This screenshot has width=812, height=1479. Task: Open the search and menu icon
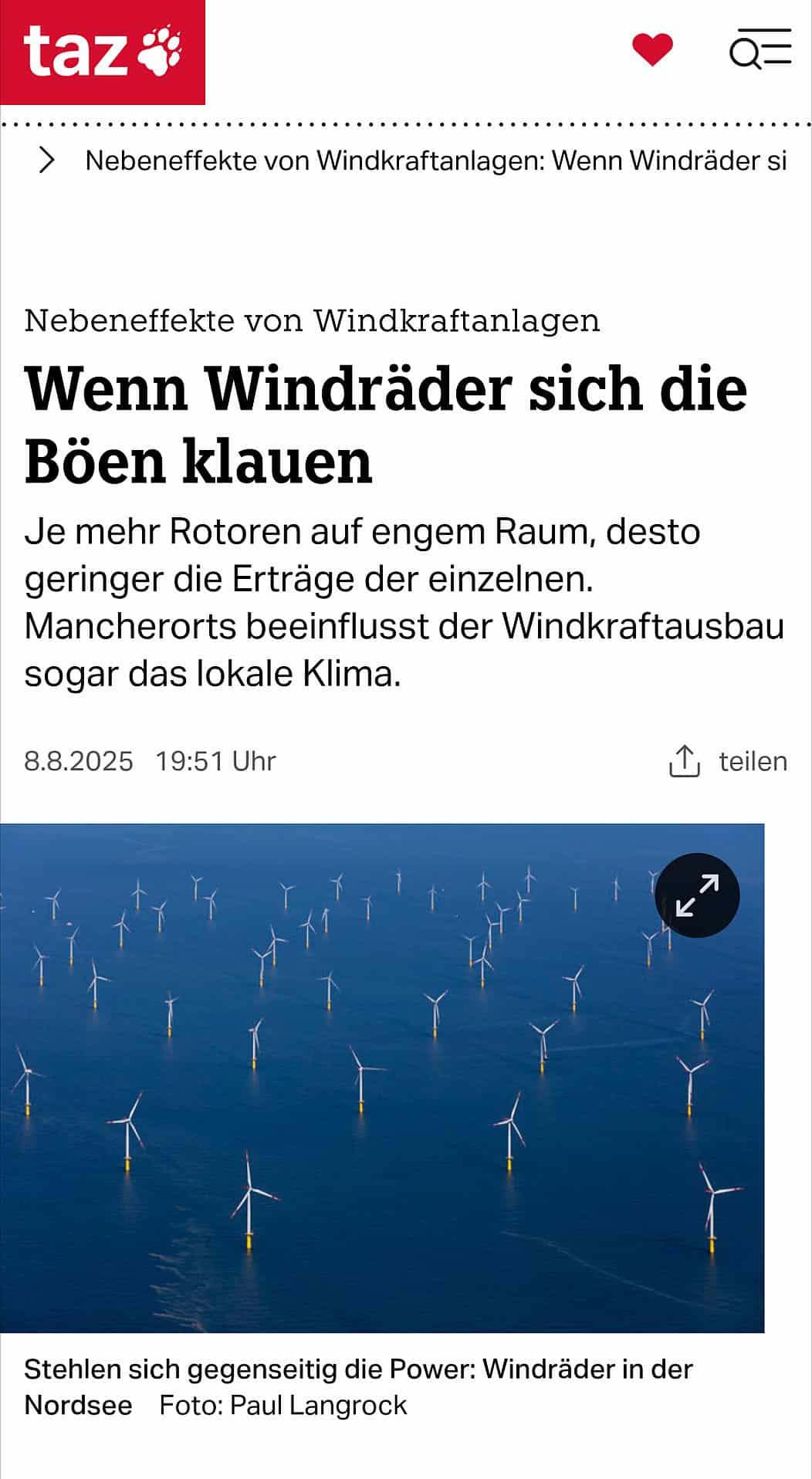760,49
